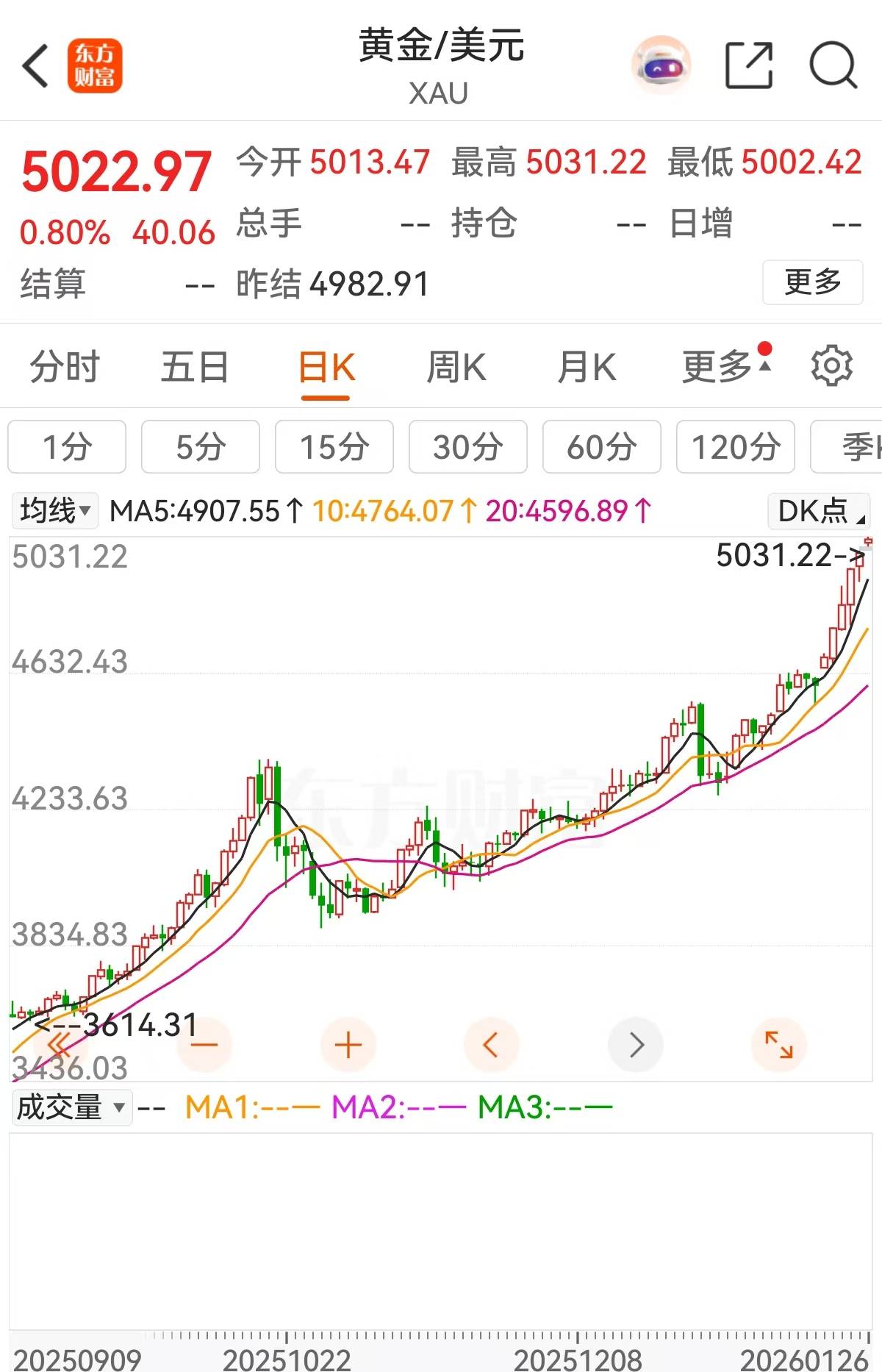Enable the 60分 interval
The image size is (882, 1372).
point(600,446)
